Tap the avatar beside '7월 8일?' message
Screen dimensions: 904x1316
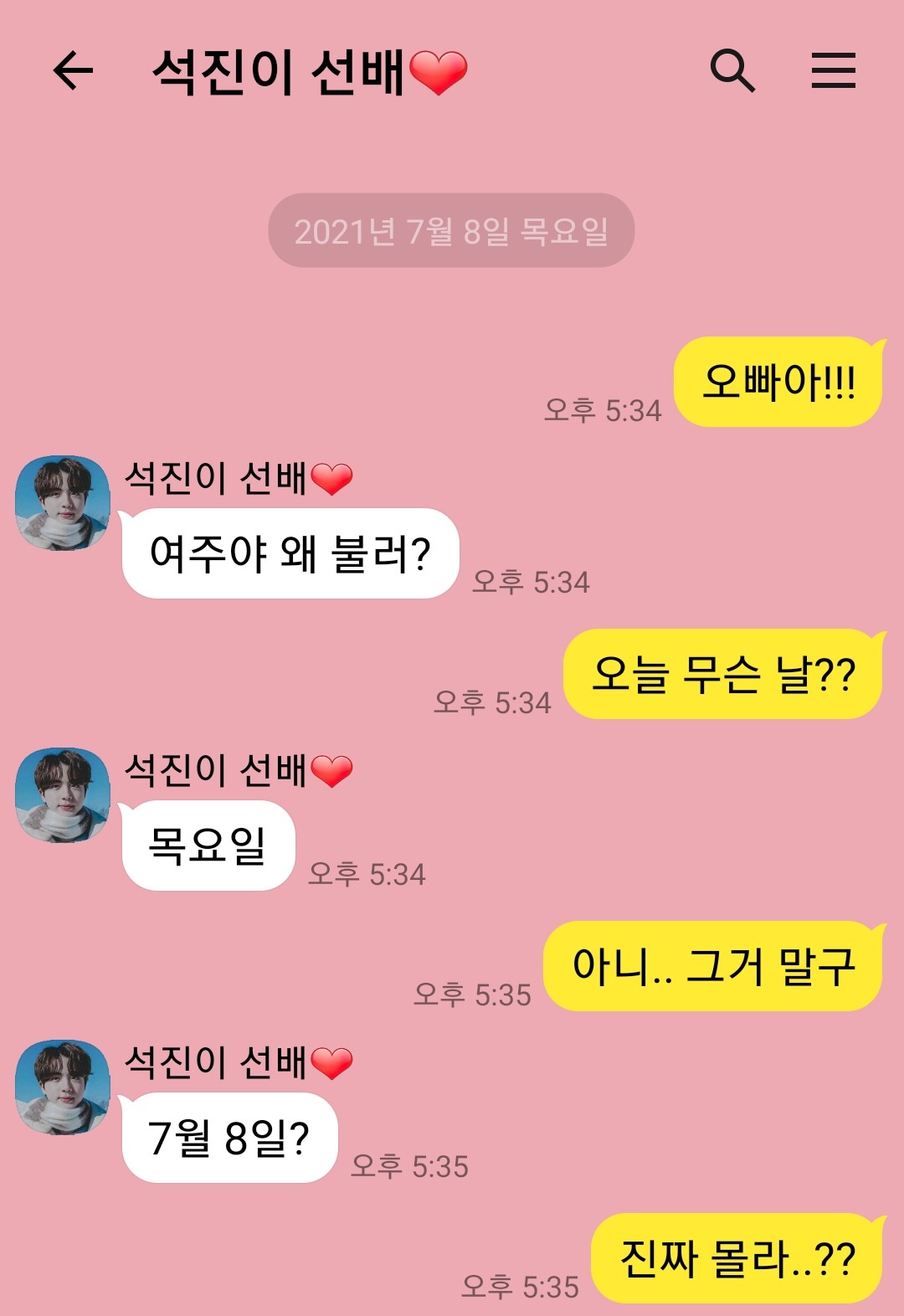pos(63,1087)
